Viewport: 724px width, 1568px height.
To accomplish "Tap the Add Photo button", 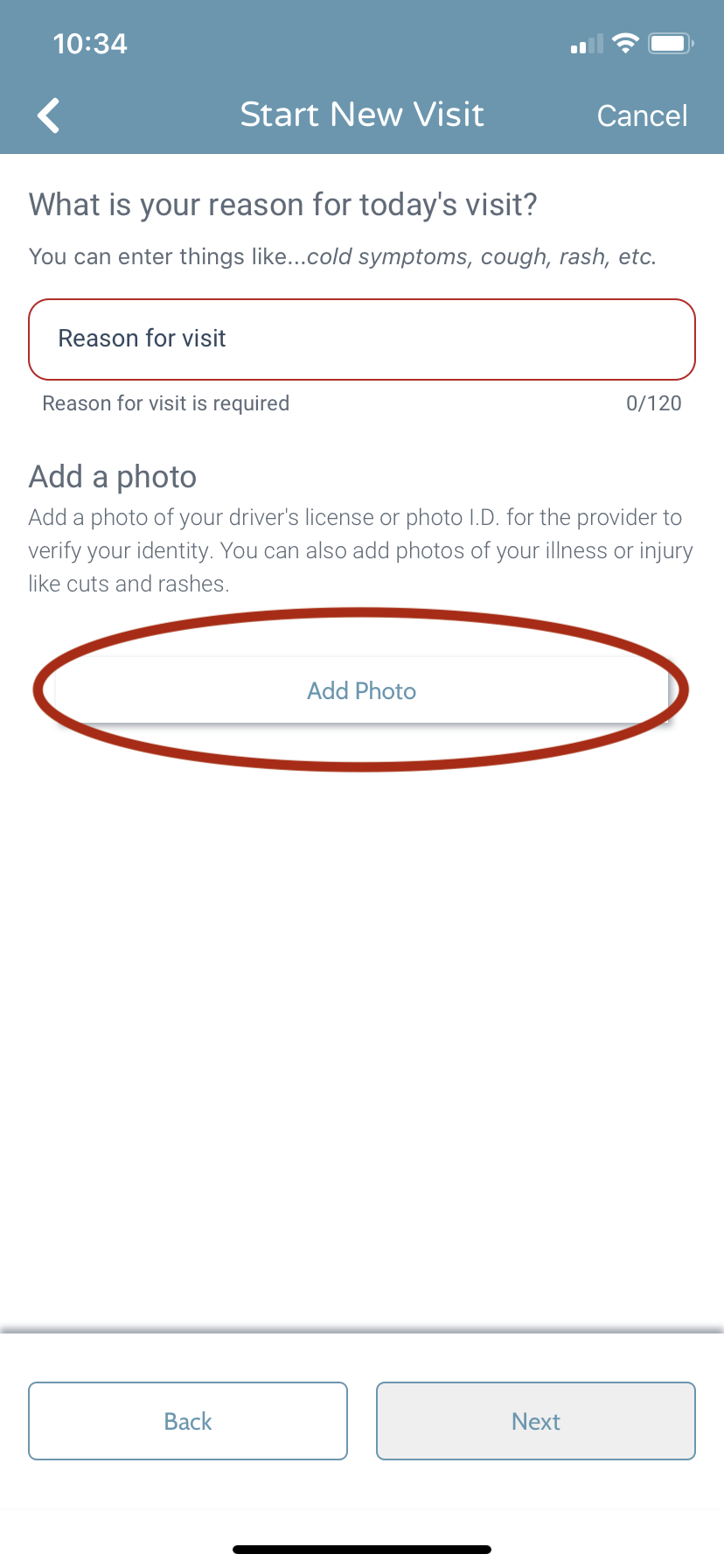I will tap(362, 690).
